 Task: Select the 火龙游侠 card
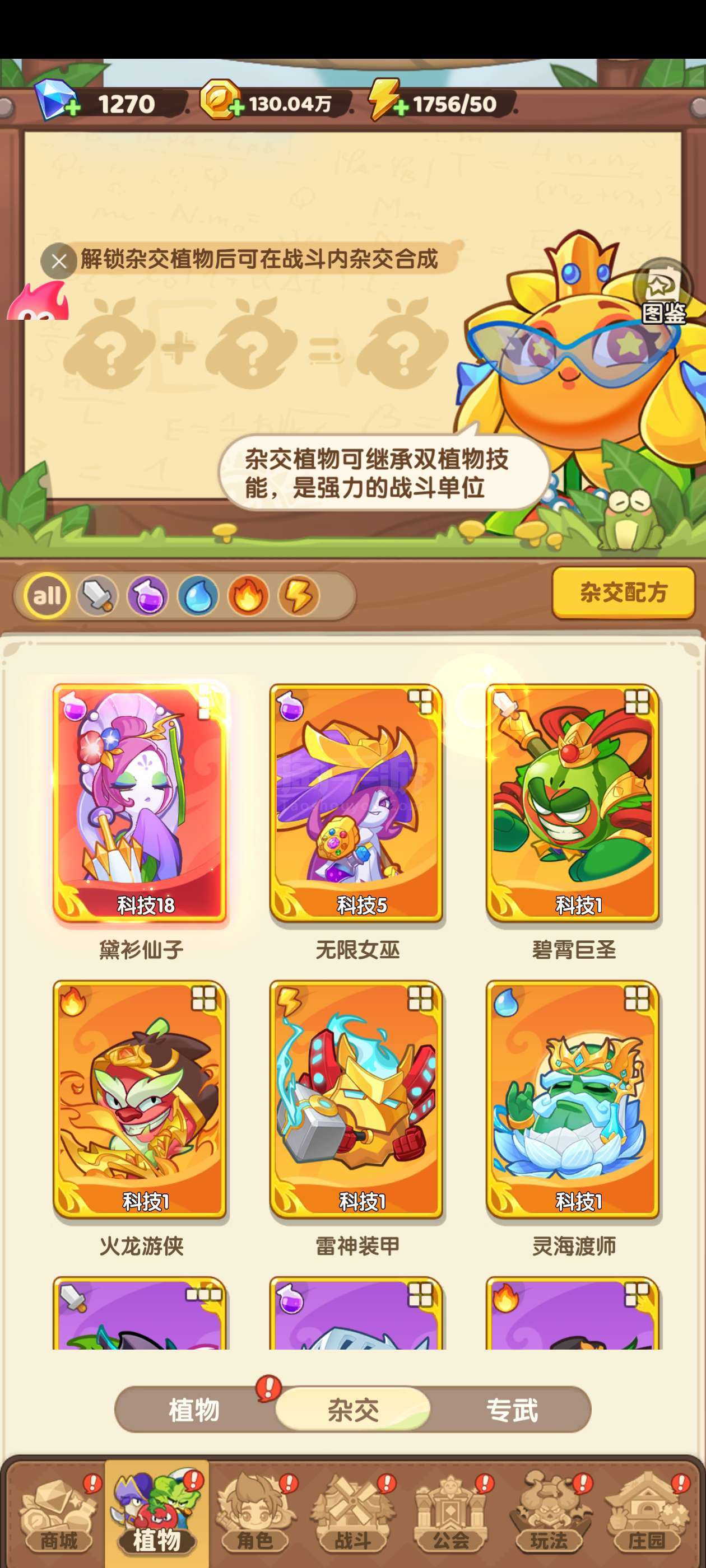140,1099
